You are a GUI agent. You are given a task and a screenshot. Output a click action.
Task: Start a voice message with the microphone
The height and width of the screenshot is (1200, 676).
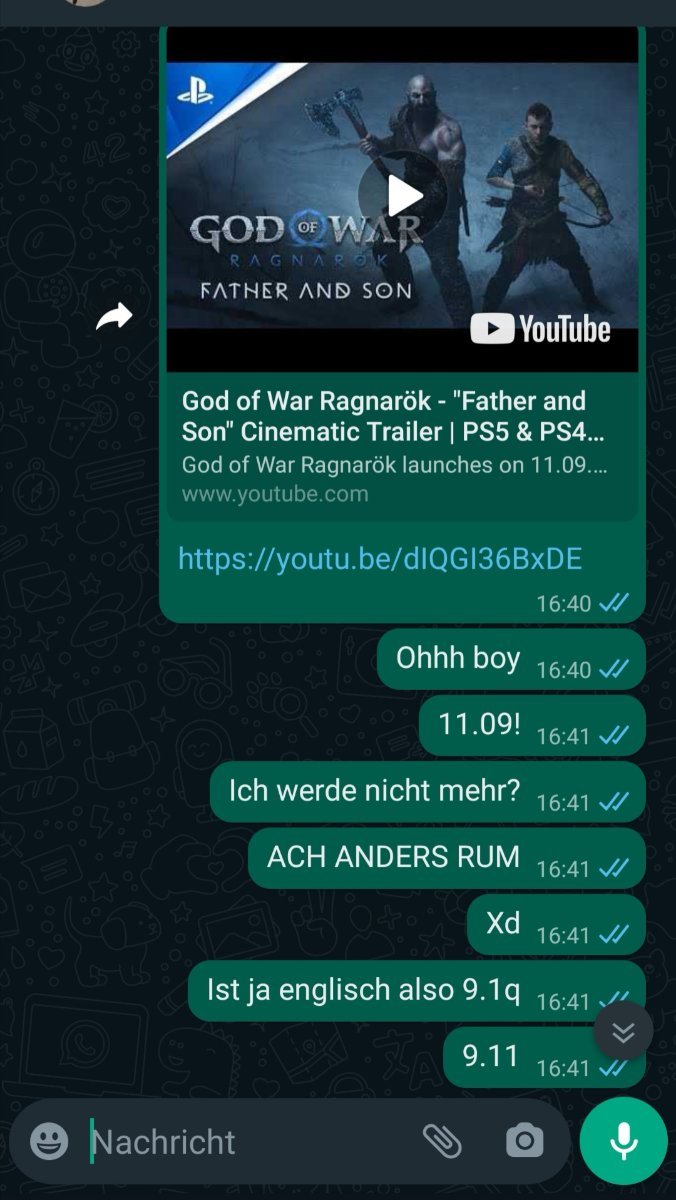(x=624, y=1141)
